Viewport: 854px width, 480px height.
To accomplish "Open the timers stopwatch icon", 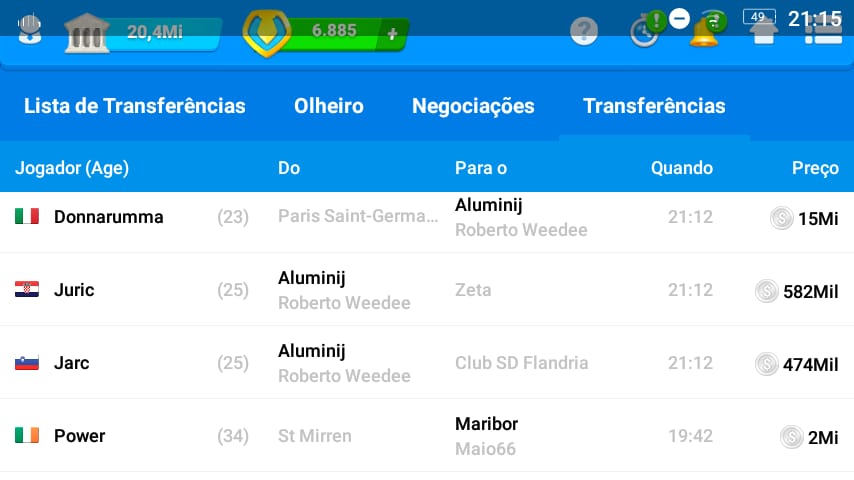I will [x=645, y=31].
